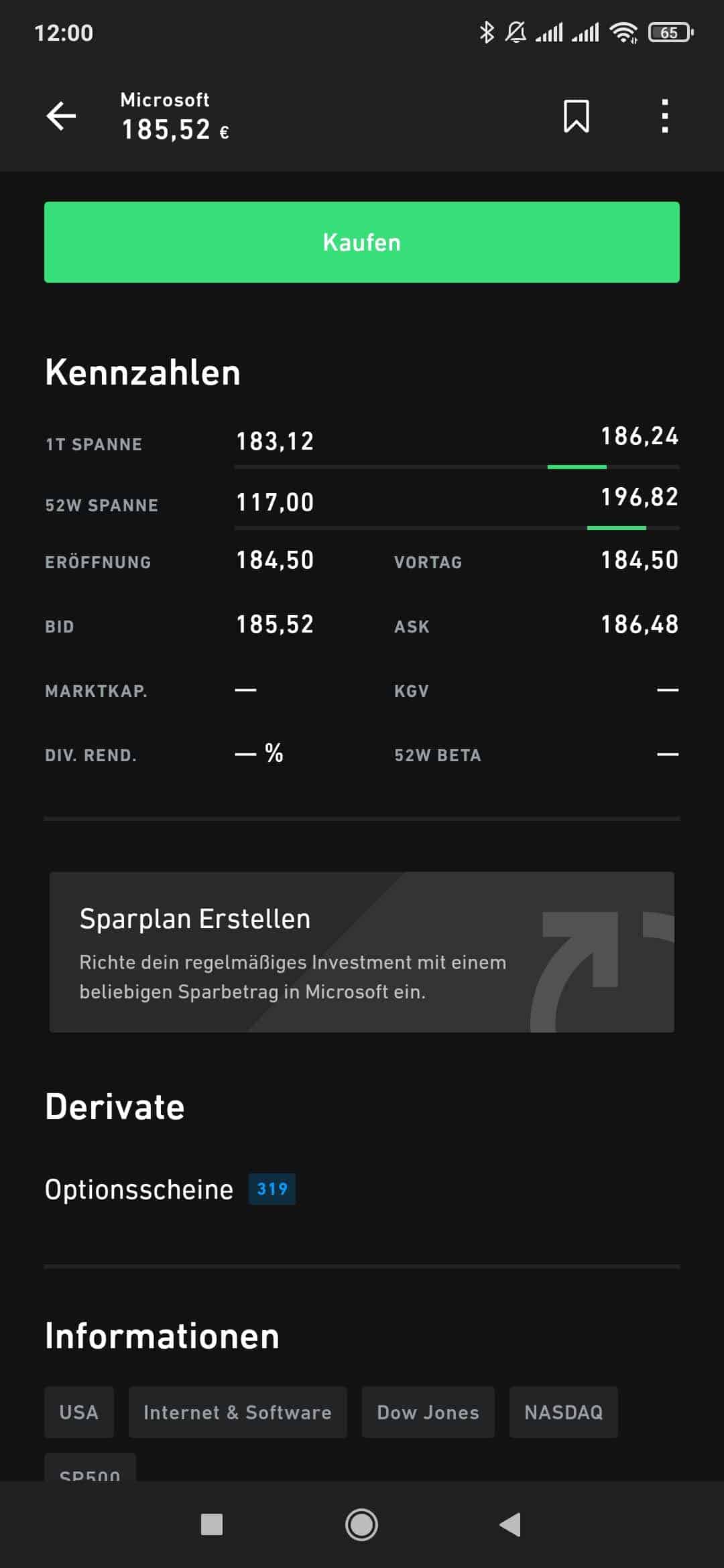Open the three-dot overflow menu
Image resolution: width=724 pixels, height=1568 pixels.
tap(664, 116)
